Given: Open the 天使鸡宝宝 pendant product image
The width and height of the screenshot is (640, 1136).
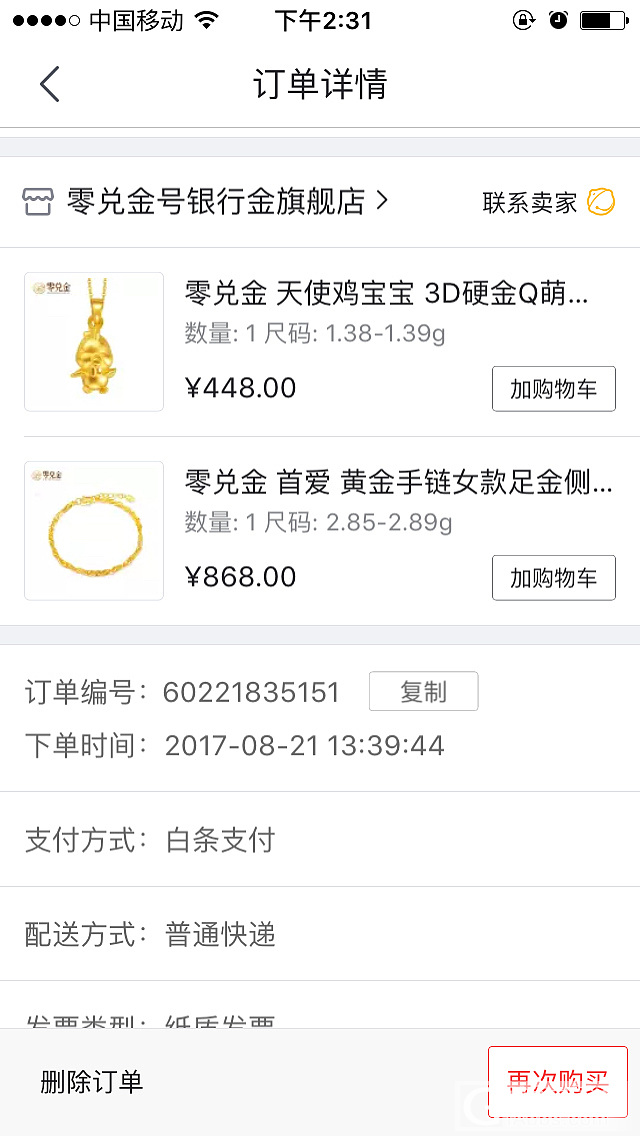Looking at the screenshot, I should (94, 342).
